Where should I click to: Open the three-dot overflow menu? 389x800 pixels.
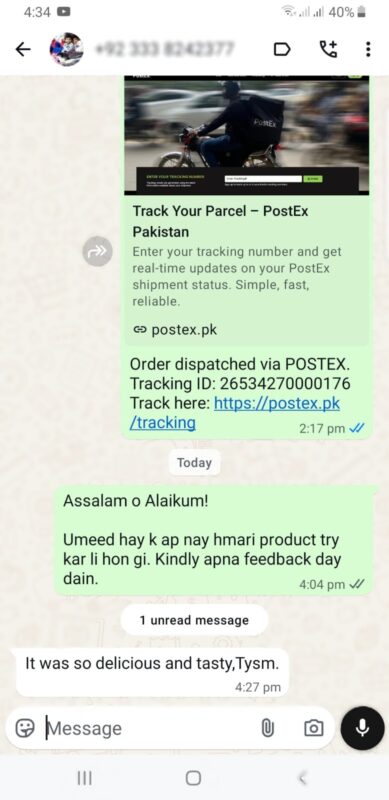click(x=368, y=49)
